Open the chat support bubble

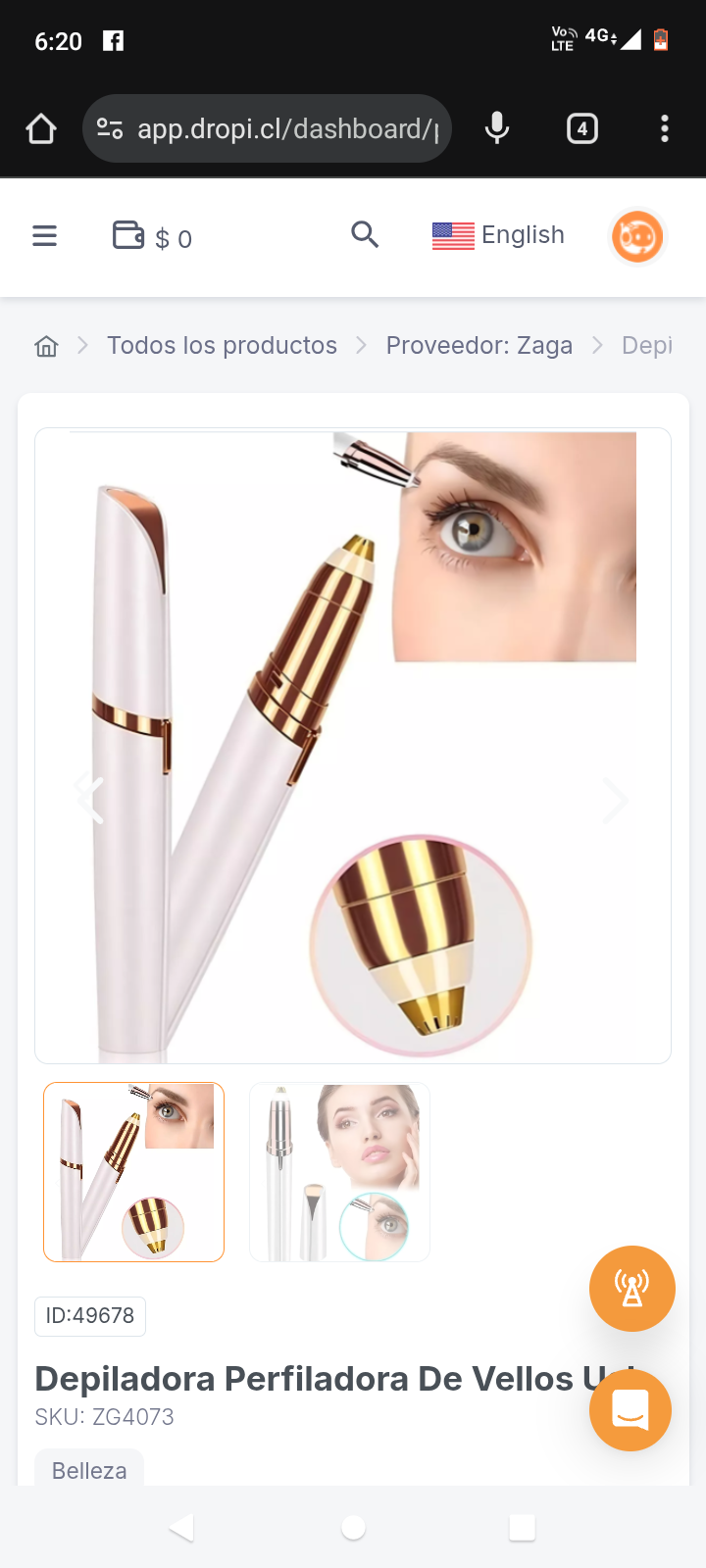tap(630, 1409)
